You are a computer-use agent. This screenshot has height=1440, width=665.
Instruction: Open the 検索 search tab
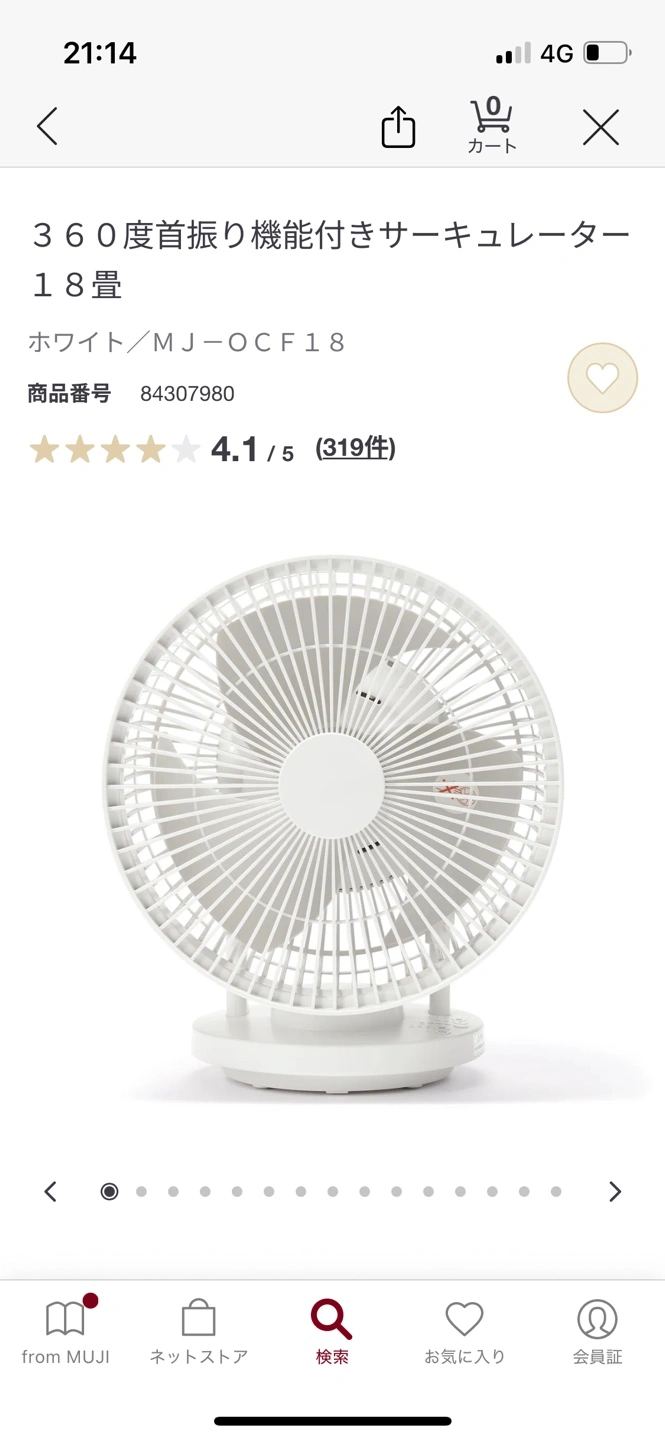331,1332
